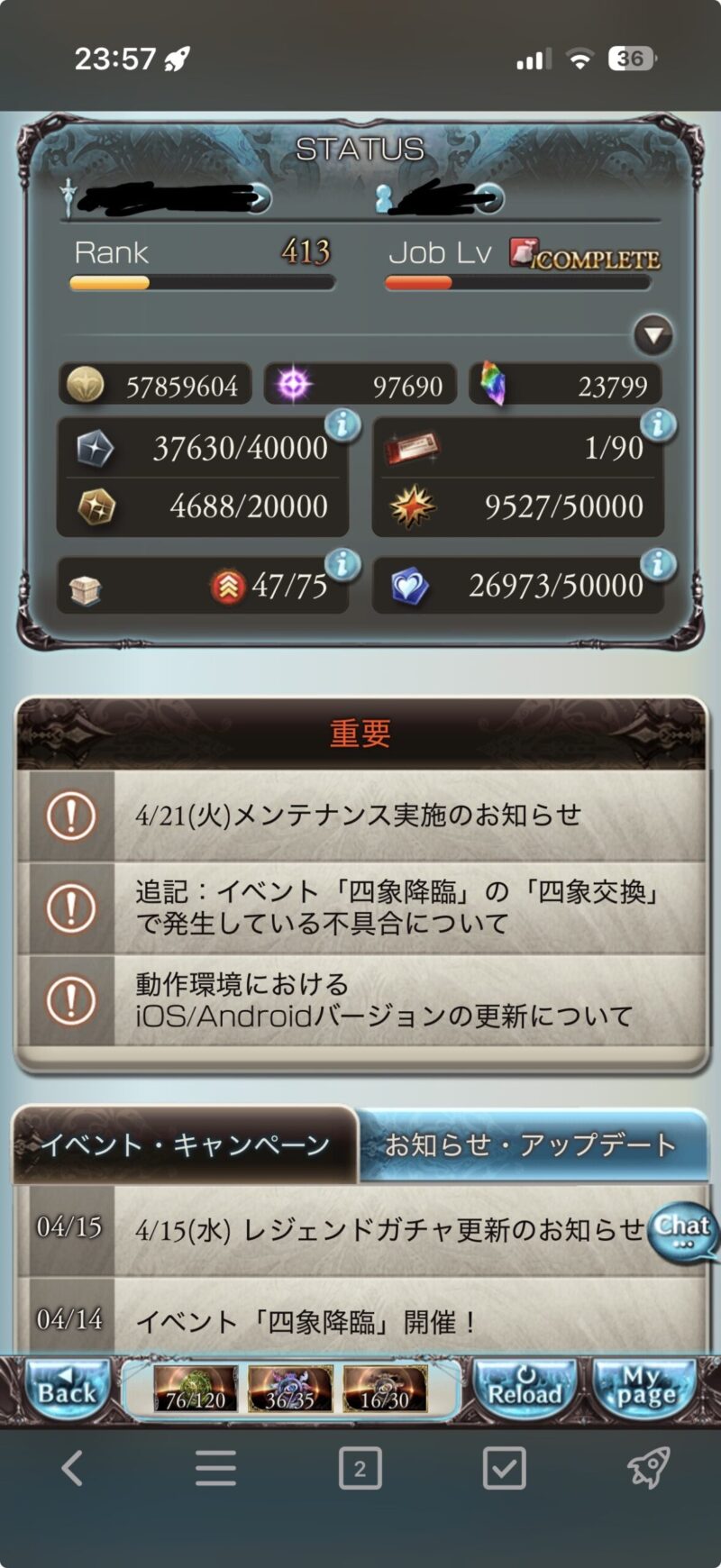Reload the game page
The image size is (721, 1568).
point(525,1388)
